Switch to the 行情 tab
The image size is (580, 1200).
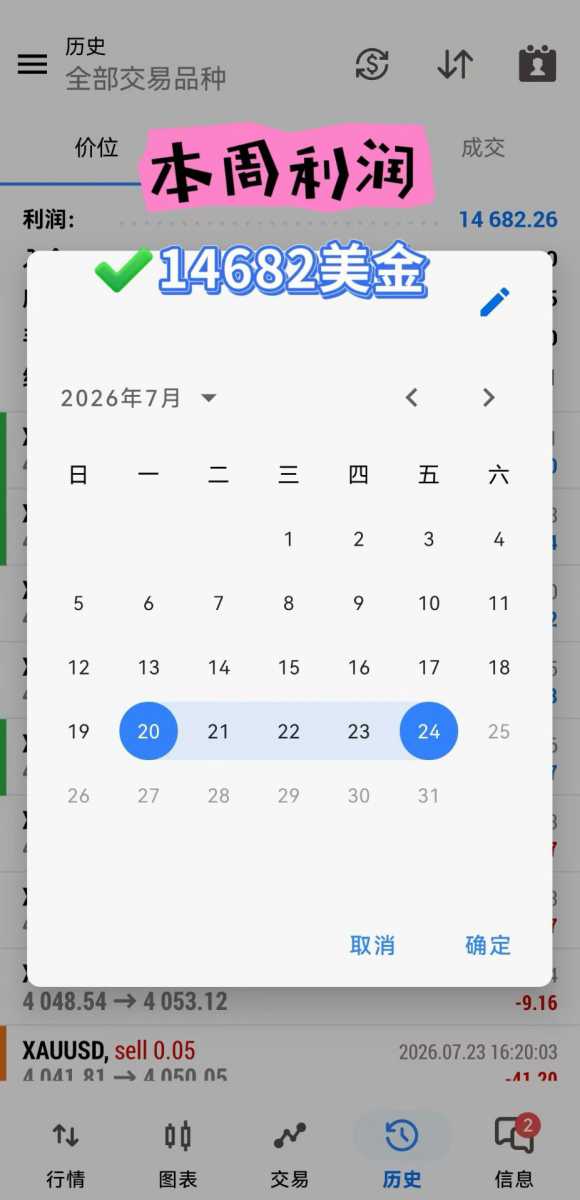click(66, 1153)
